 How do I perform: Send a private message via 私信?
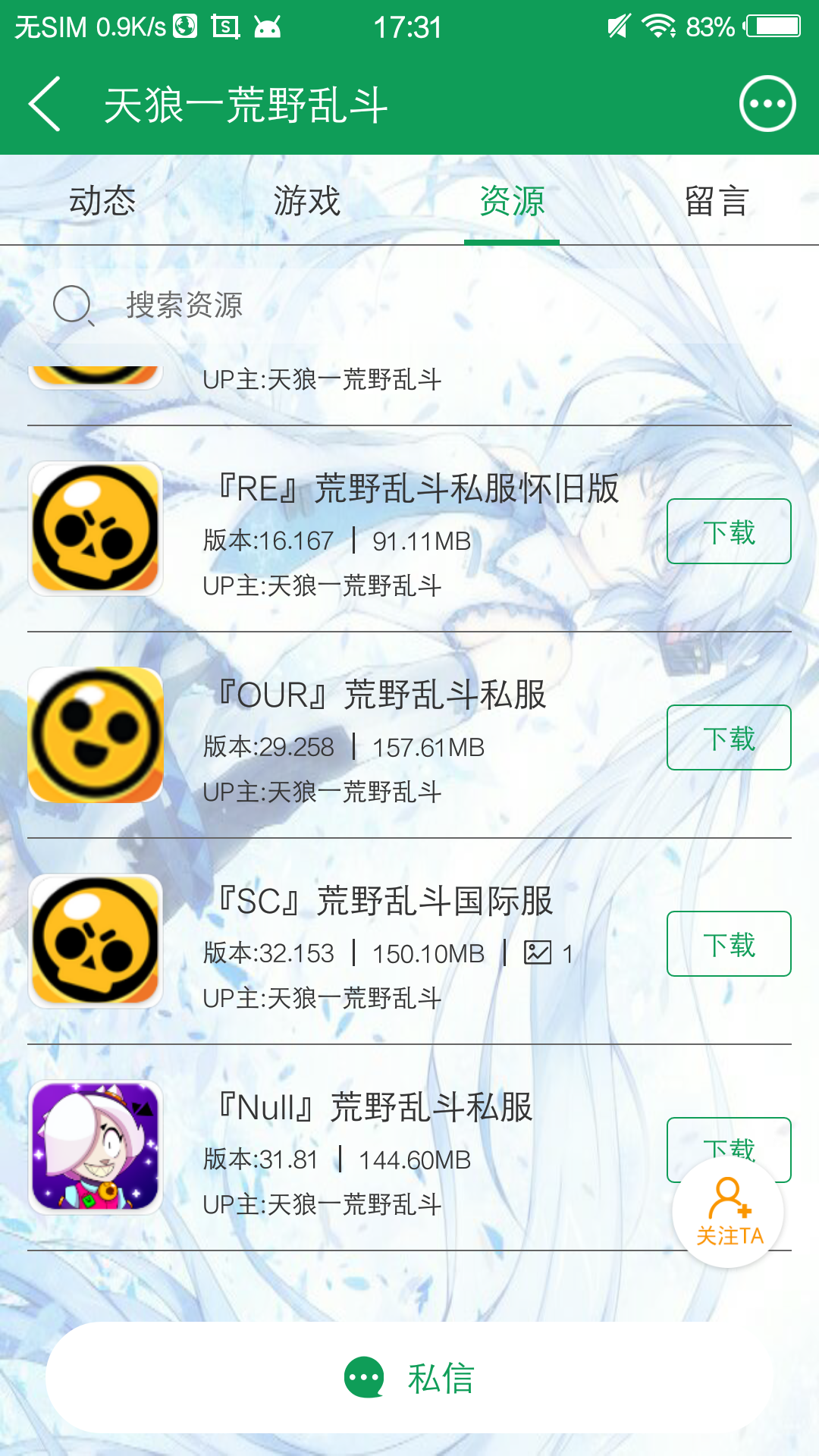[409, 1378]
